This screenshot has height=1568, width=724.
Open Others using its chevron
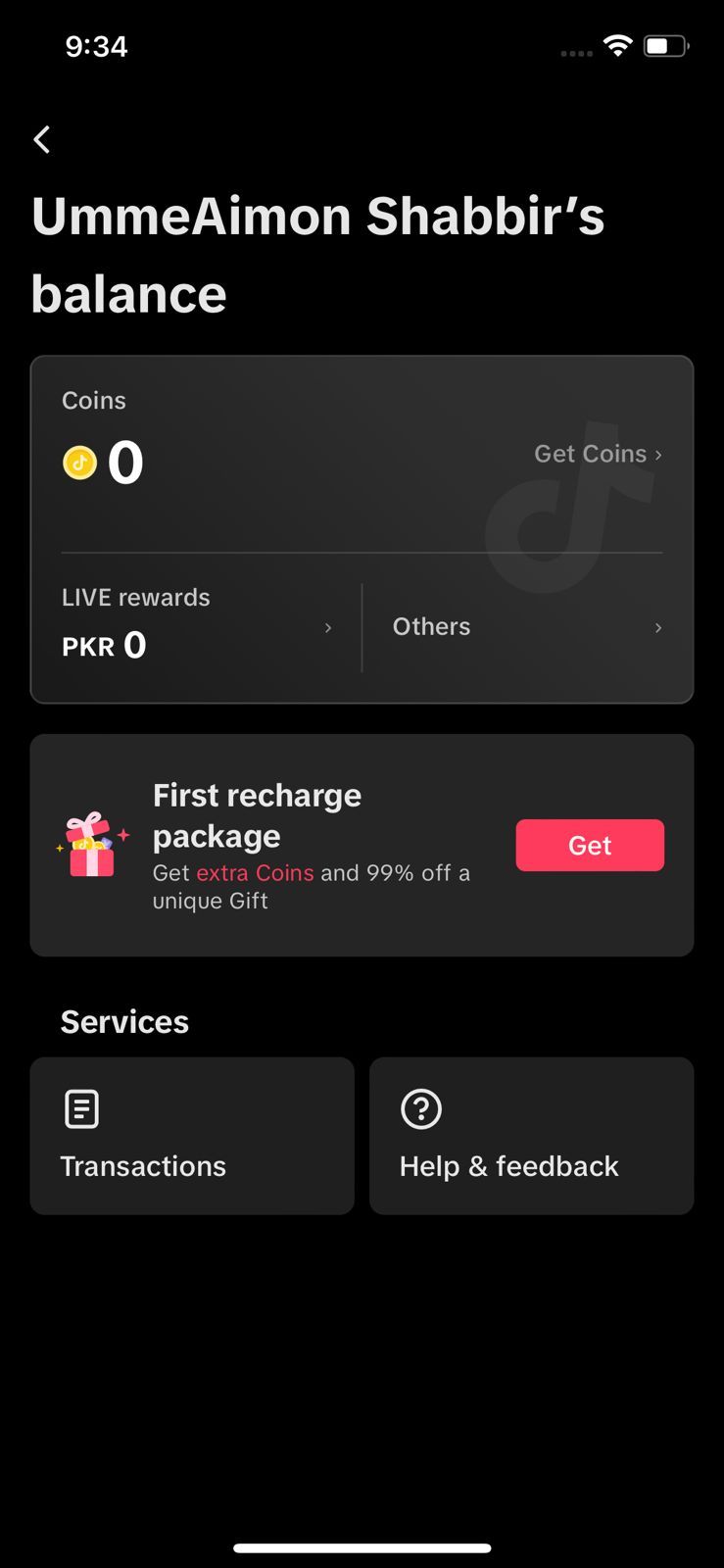click(656, 627)
